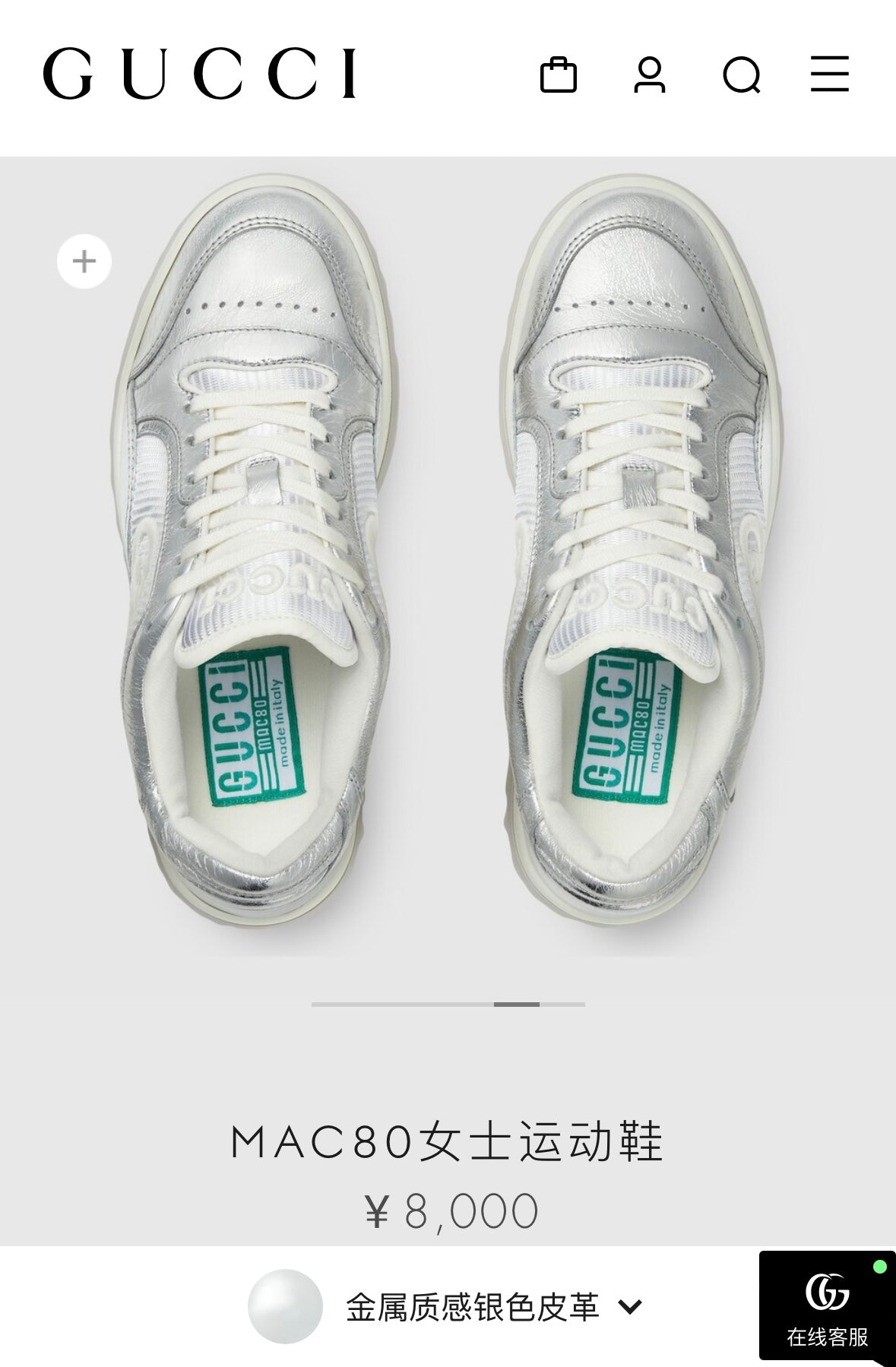Viewport: 896px width, 1367px height.
Task: Open 在线客服 online customer service
Action: click(x=827, y=1308)
